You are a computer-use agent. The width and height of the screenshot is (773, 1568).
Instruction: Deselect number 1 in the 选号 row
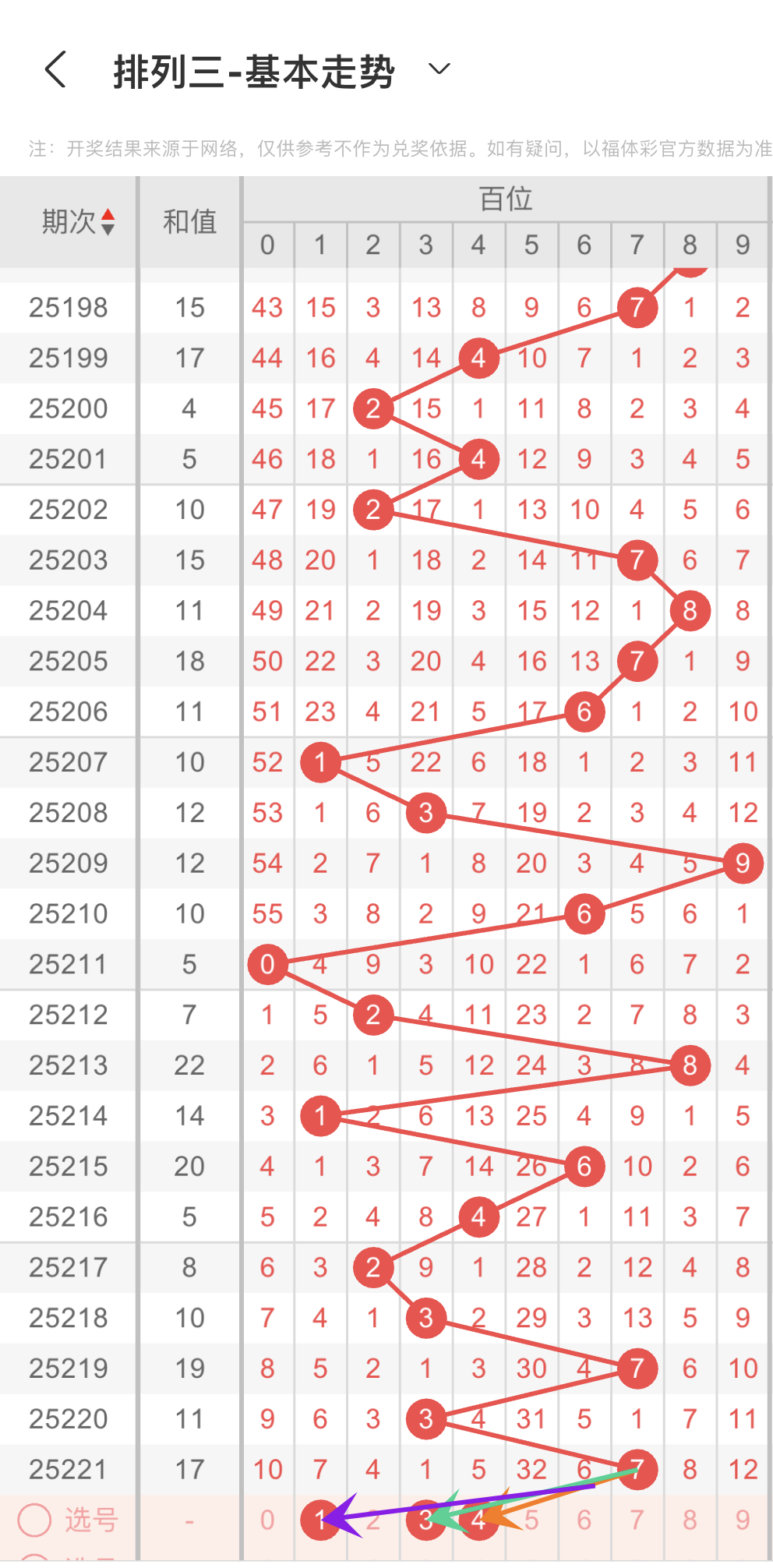[x=319, y=1520]
